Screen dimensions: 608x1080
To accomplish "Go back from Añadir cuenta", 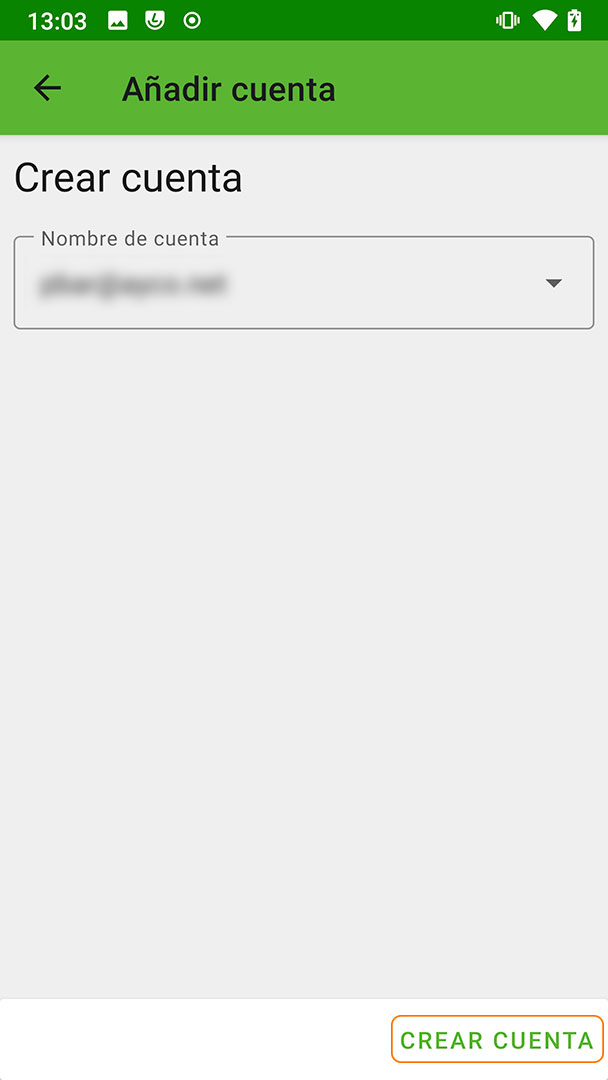I will [48, 88].
